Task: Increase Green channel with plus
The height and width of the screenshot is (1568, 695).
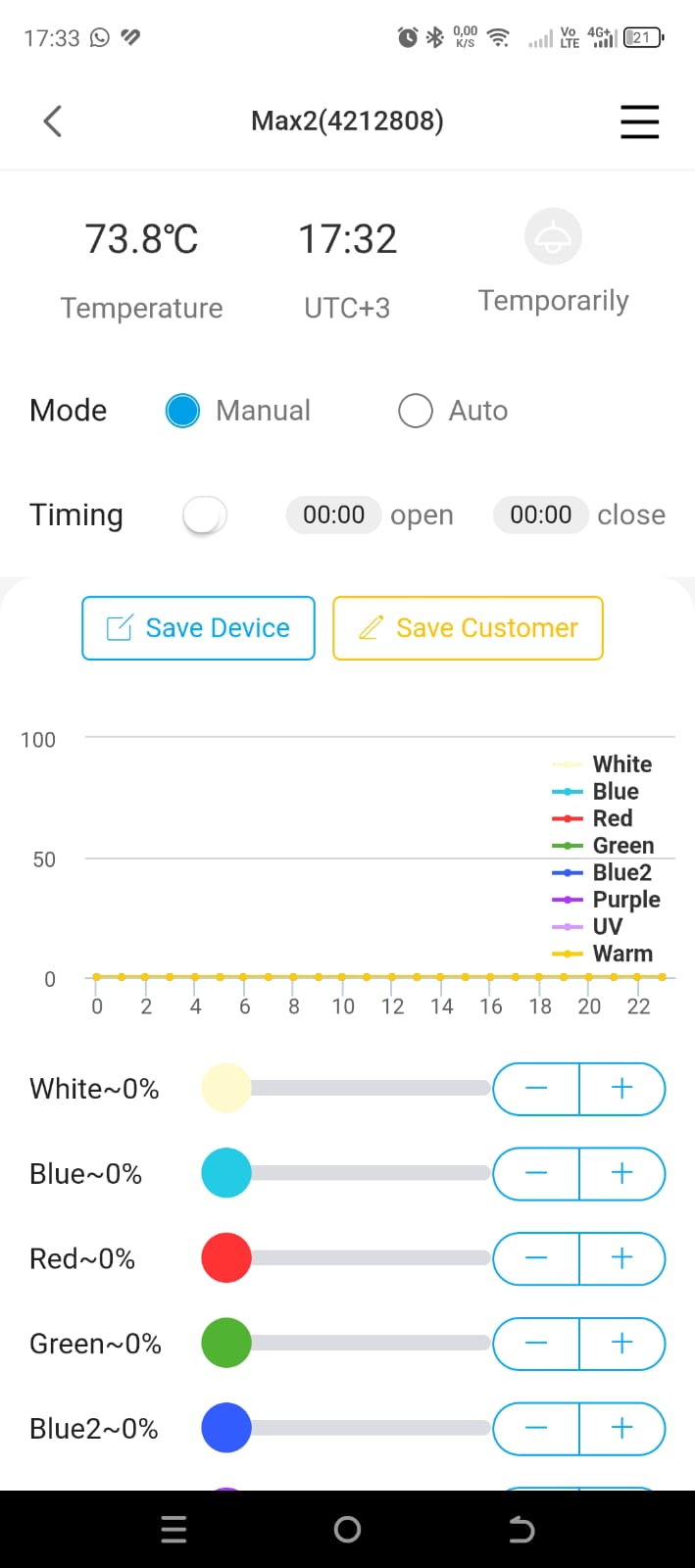Action: 622,1344
